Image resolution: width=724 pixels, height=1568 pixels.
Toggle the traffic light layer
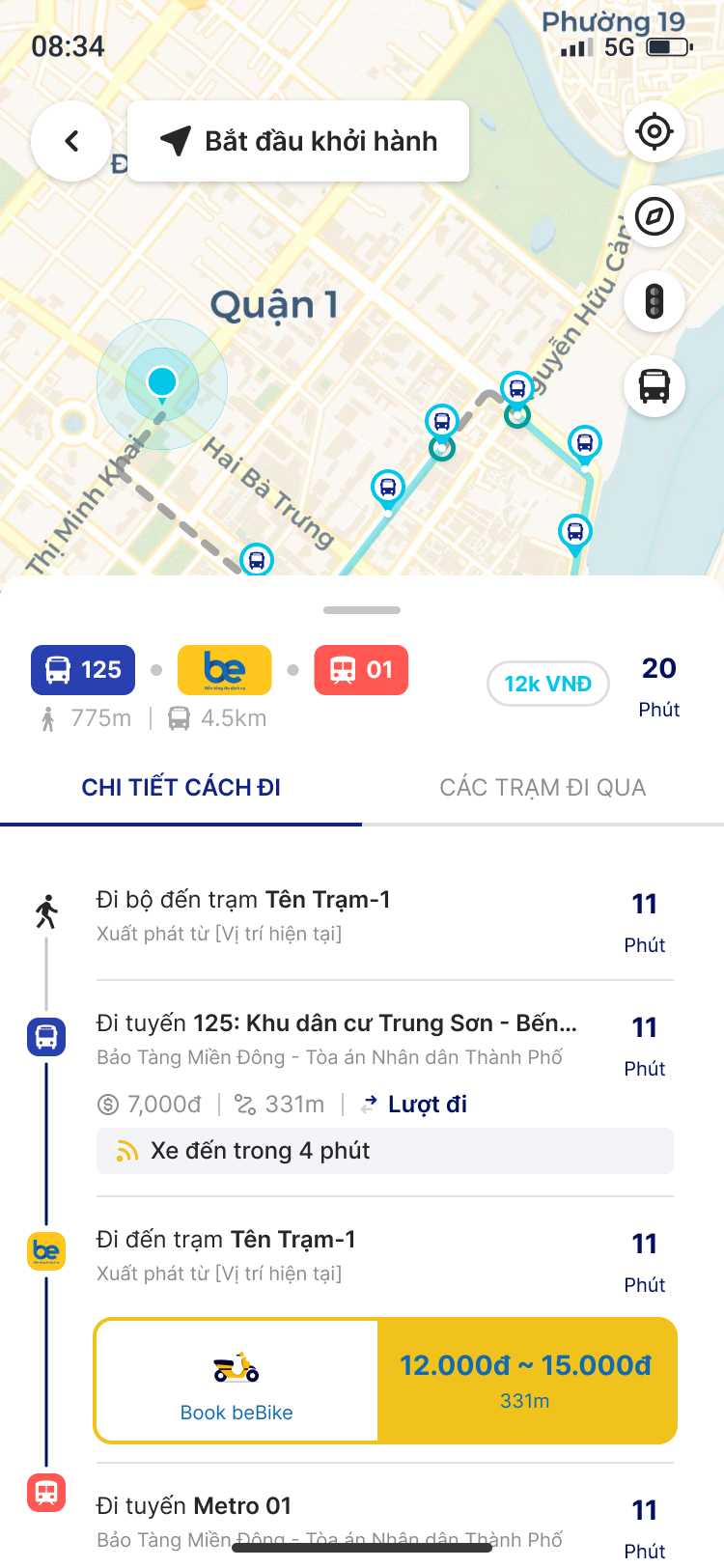tap(654, 301)
